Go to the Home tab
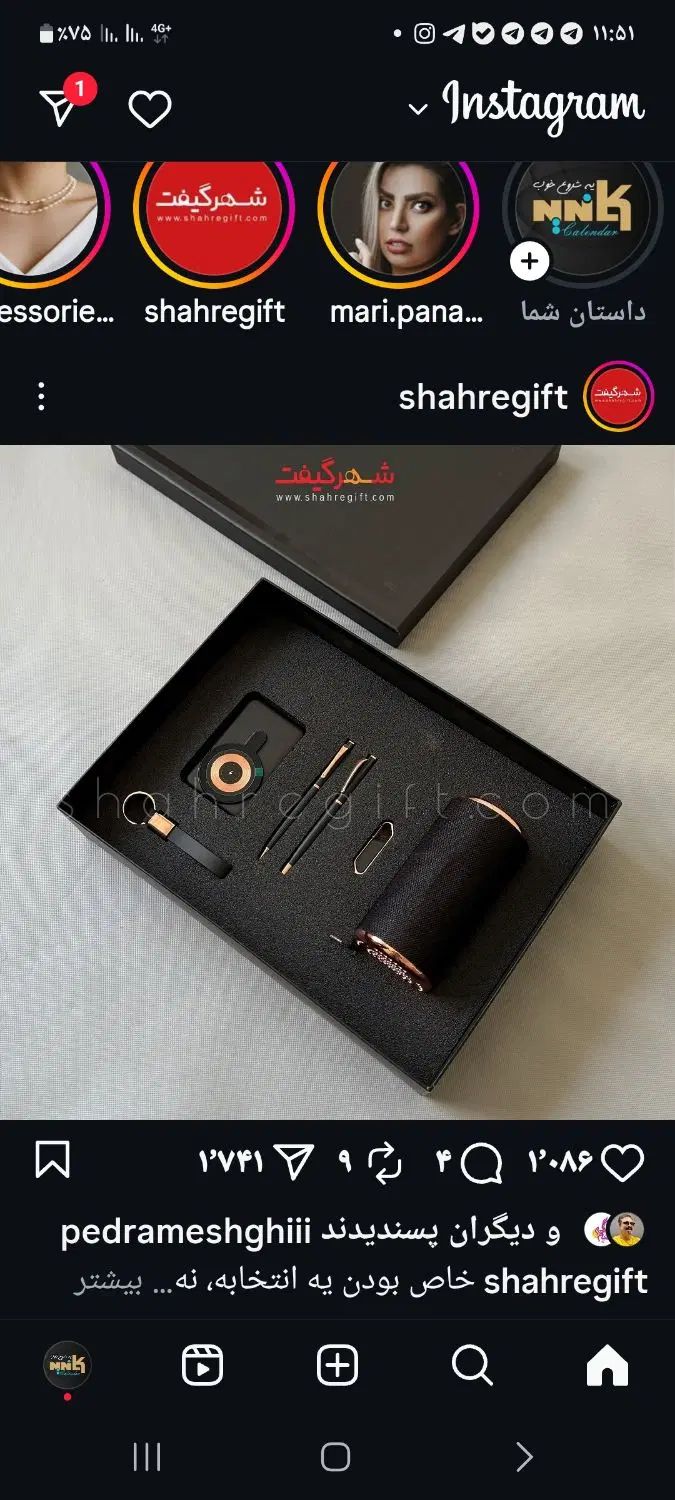 (607, 1365)
